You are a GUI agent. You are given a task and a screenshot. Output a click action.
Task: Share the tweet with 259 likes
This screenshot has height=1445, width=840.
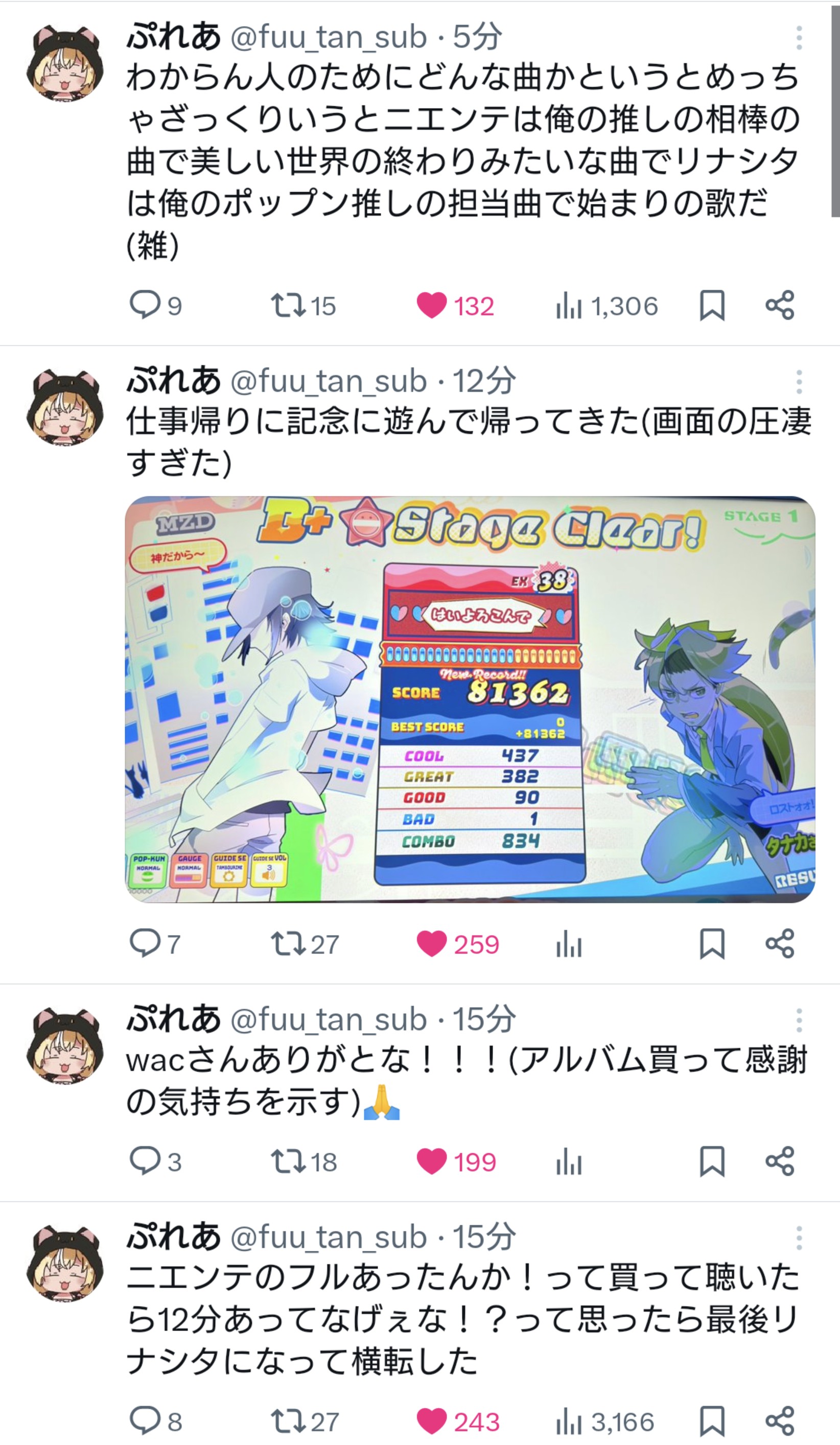(780, 944)
